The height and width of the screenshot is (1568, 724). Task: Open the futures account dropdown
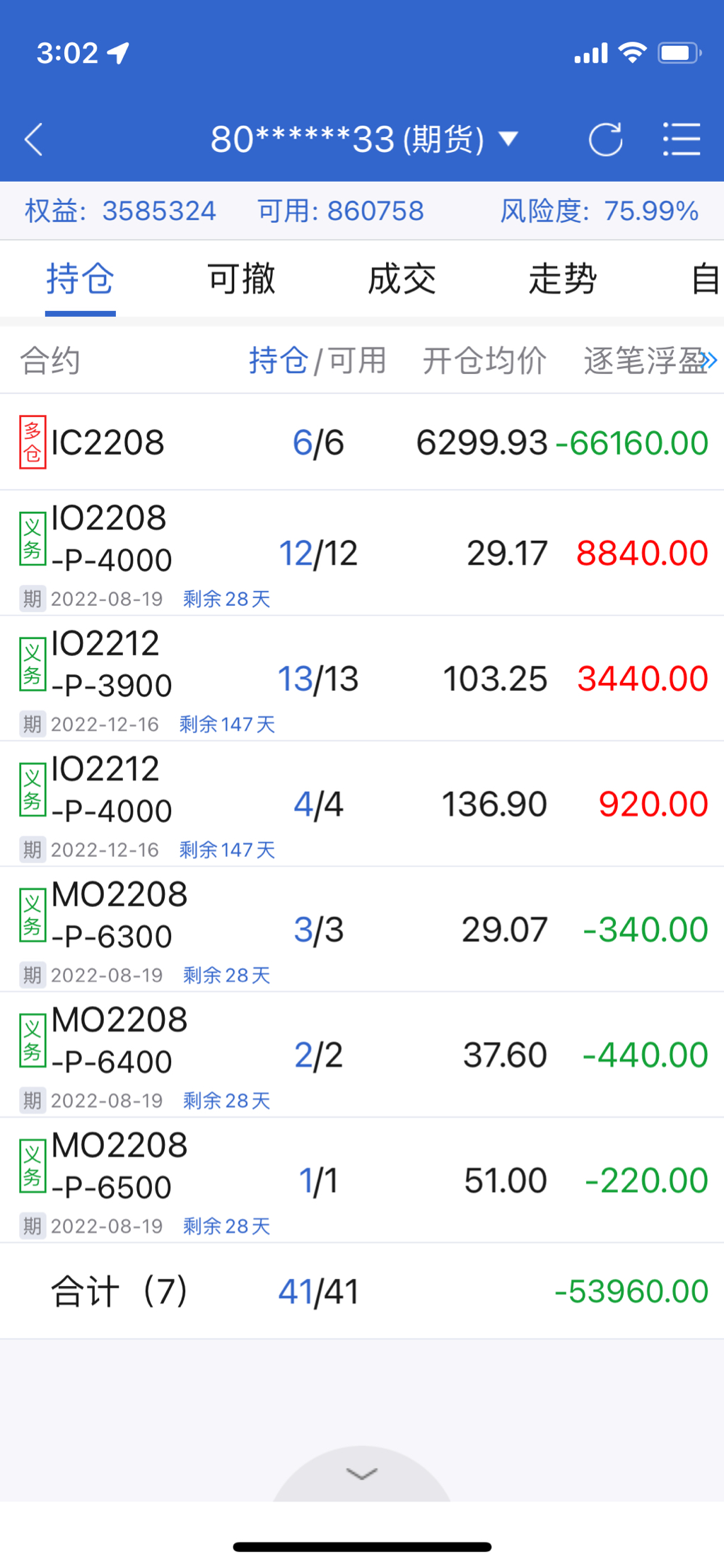click(x=364, y=139)
